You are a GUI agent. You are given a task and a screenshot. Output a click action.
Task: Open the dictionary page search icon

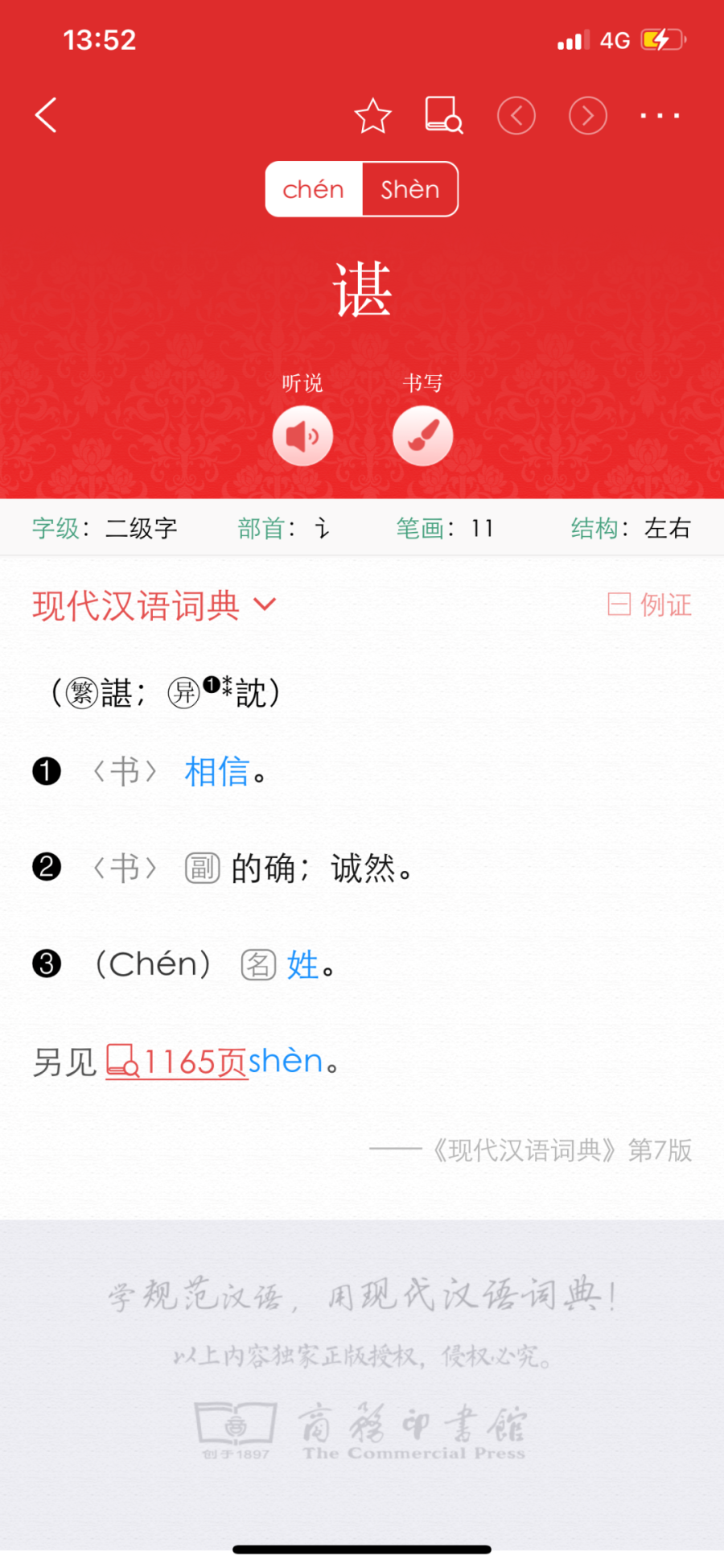click(x=443, y=115)
